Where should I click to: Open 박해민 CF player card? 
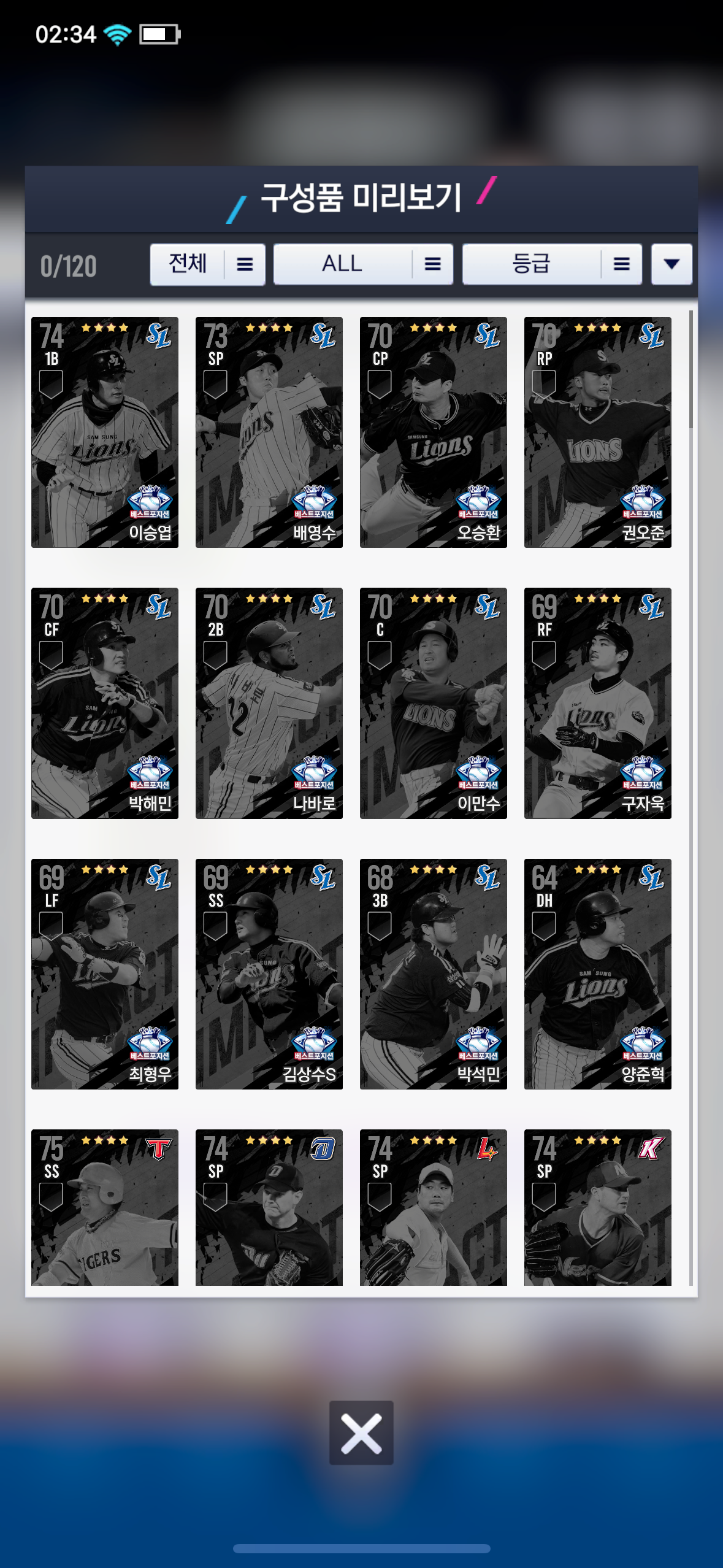pyautogui.click(x=105, y=703)
